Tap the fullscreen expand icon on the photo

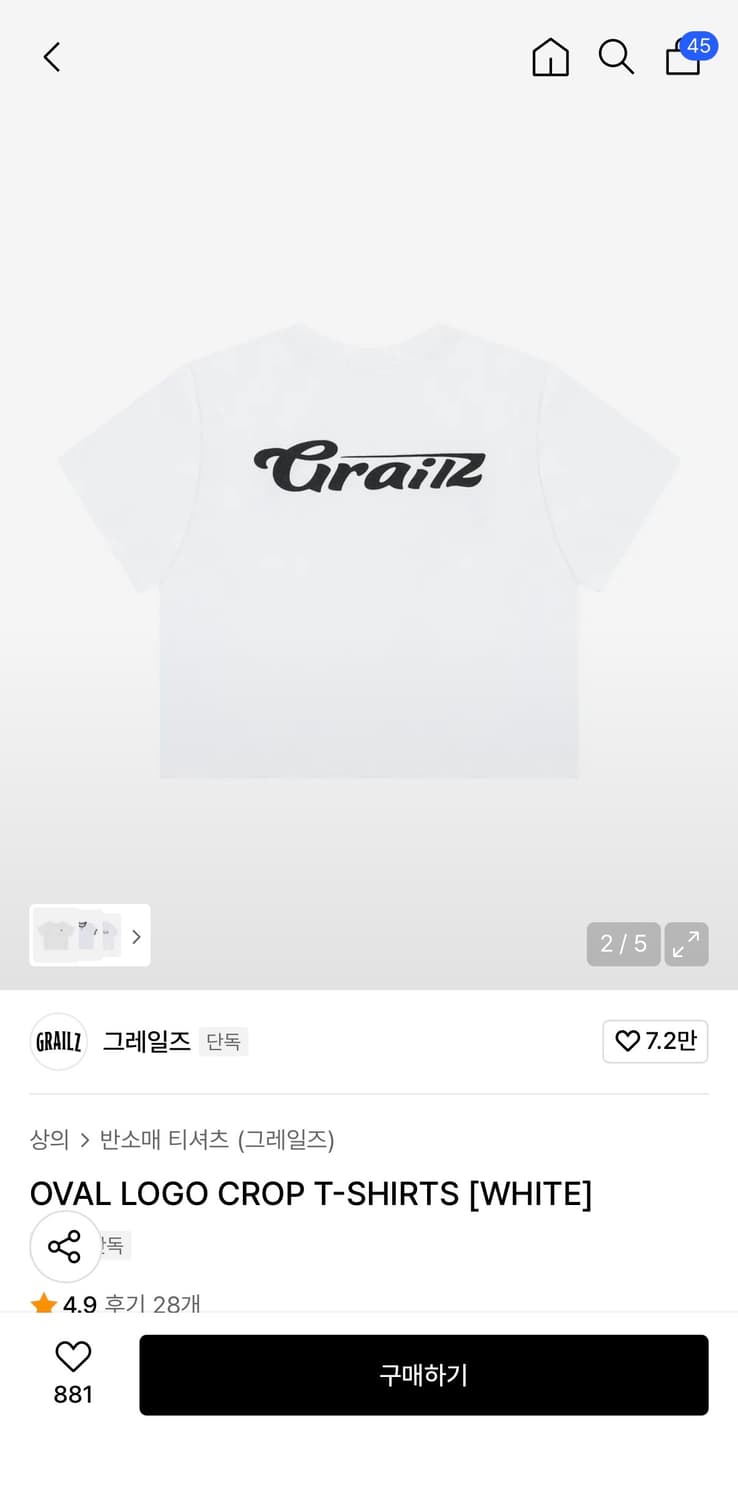click(687, 944)
